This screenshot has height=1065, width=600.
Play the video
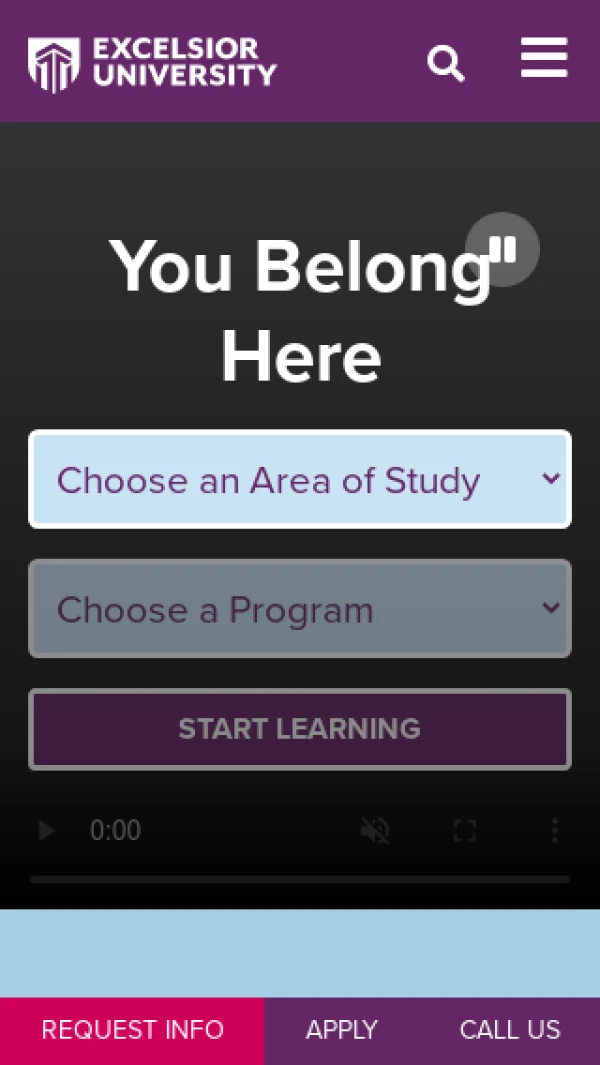coord(46,830)
